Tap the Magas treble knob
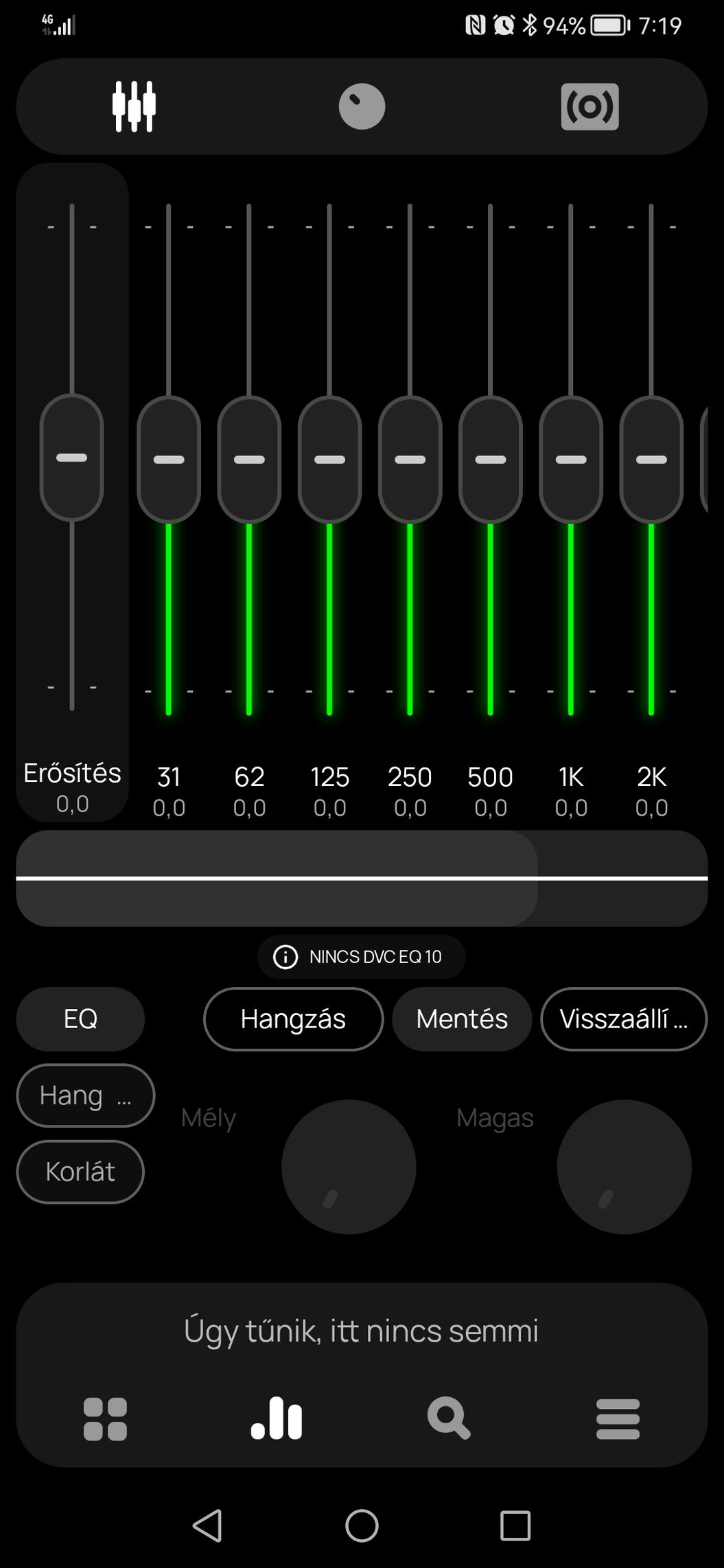 624,1167
